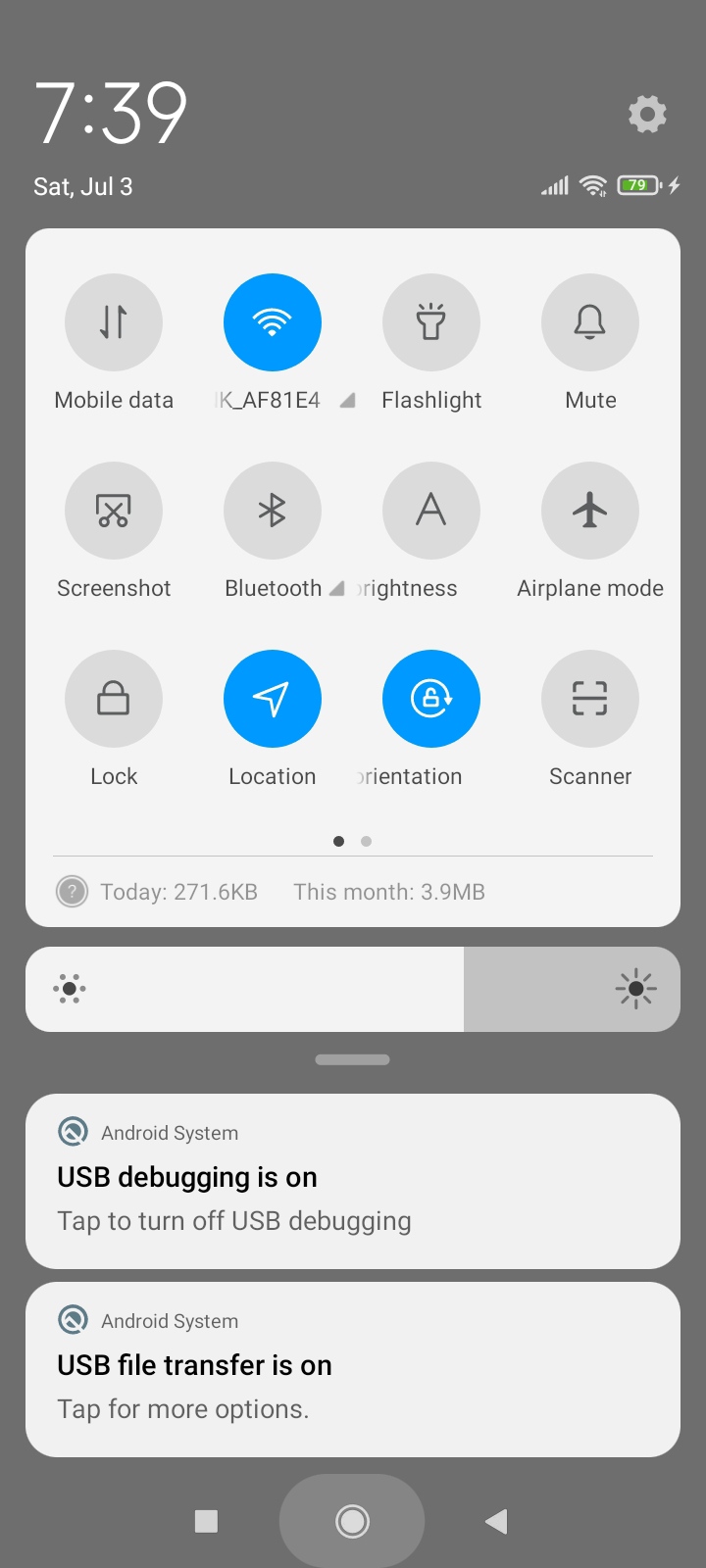
Task: Turn on Airplane mode
Action: (590, 511)
